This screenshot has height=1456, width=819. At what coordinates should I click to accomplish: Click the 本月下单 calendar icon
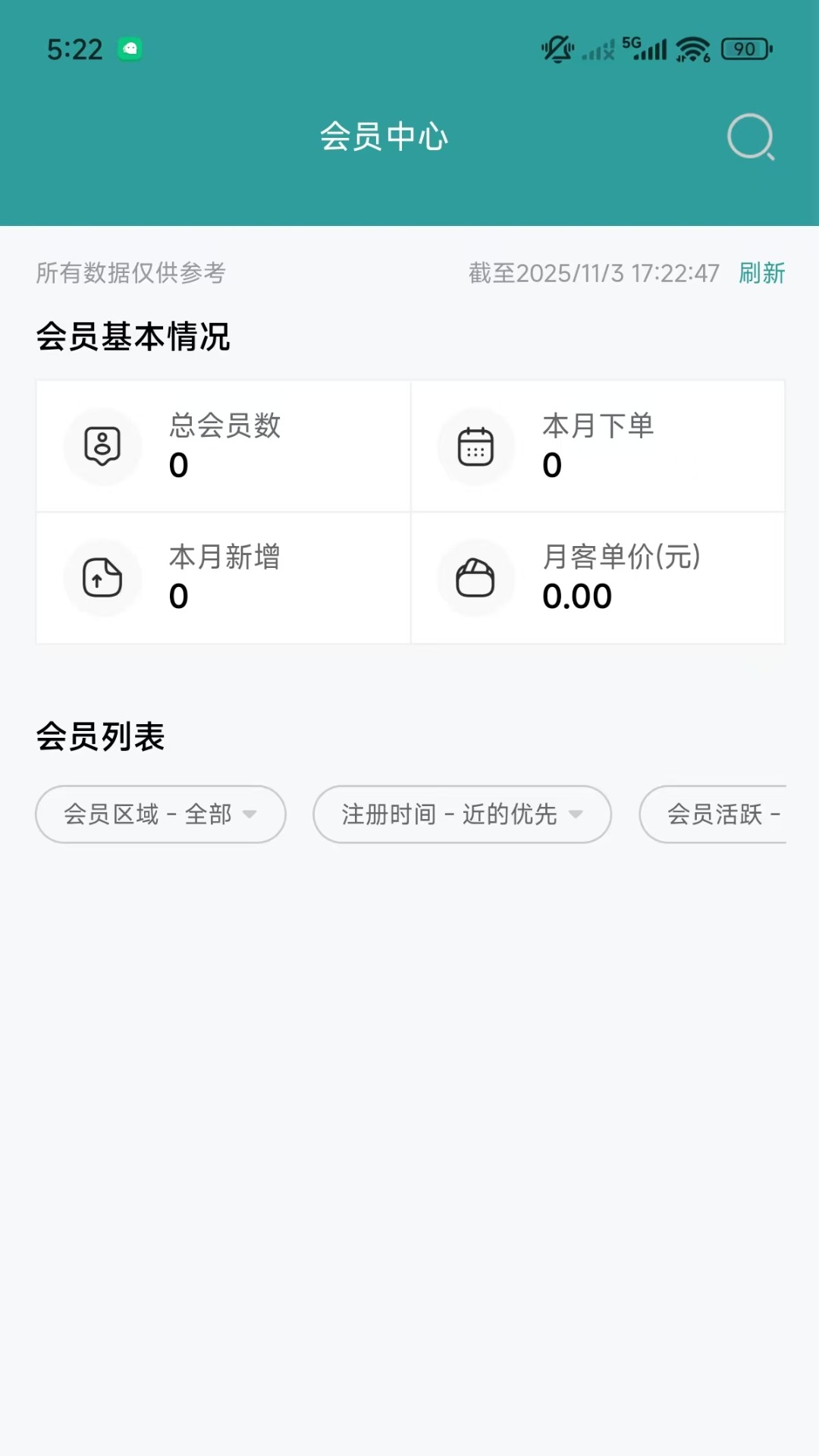click(x=475, y=446)
